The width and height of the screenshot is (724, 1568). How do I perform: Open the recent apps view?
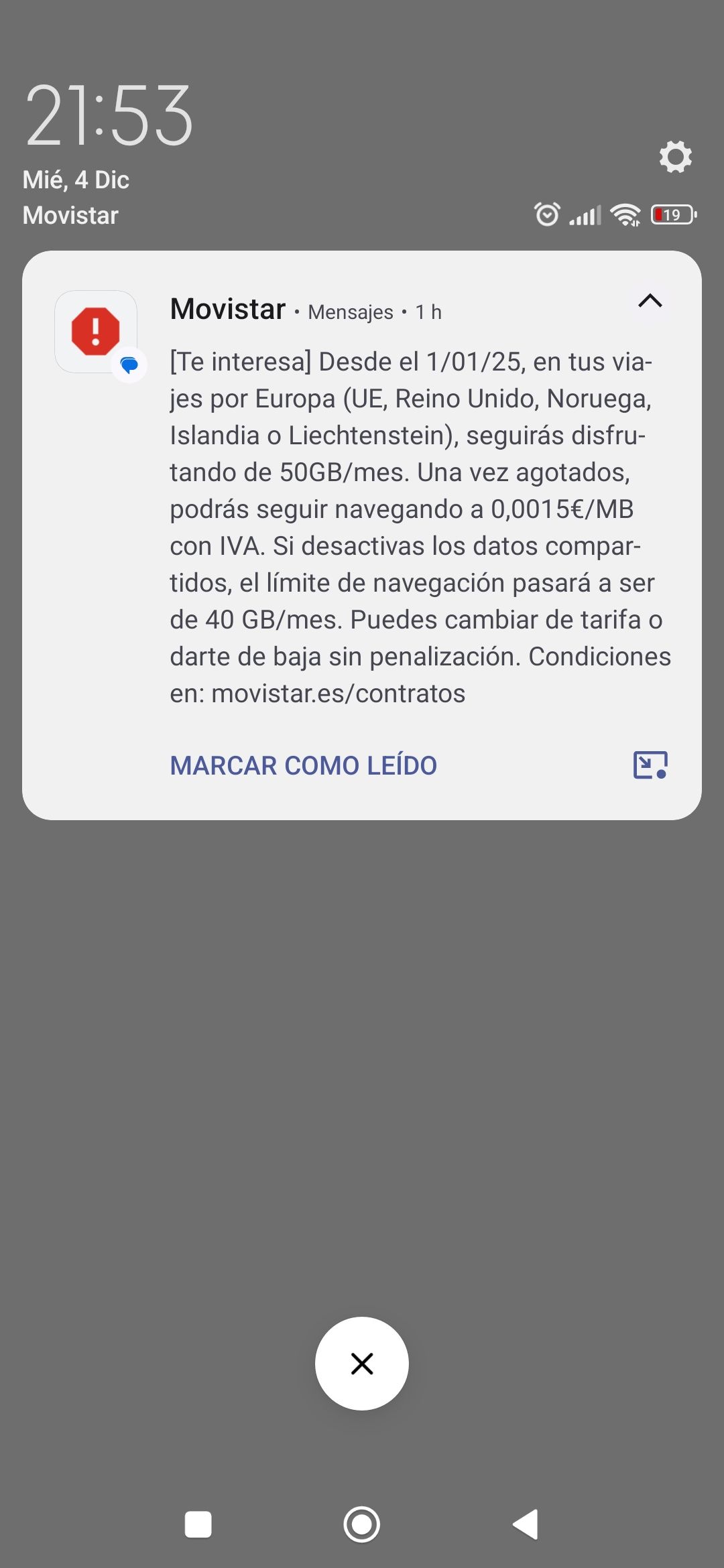click(198, 1524)
